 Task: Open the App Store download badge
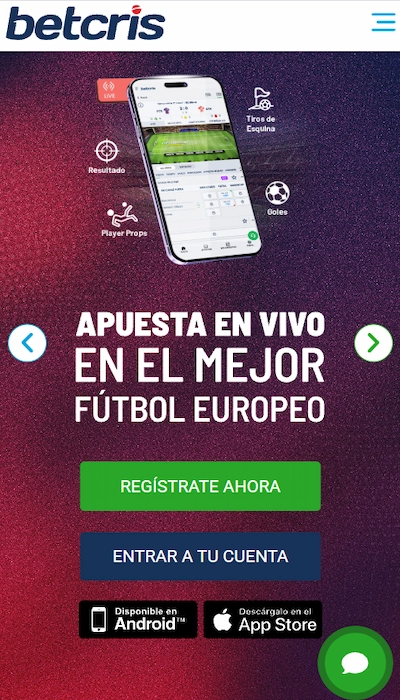click(263, 619)
